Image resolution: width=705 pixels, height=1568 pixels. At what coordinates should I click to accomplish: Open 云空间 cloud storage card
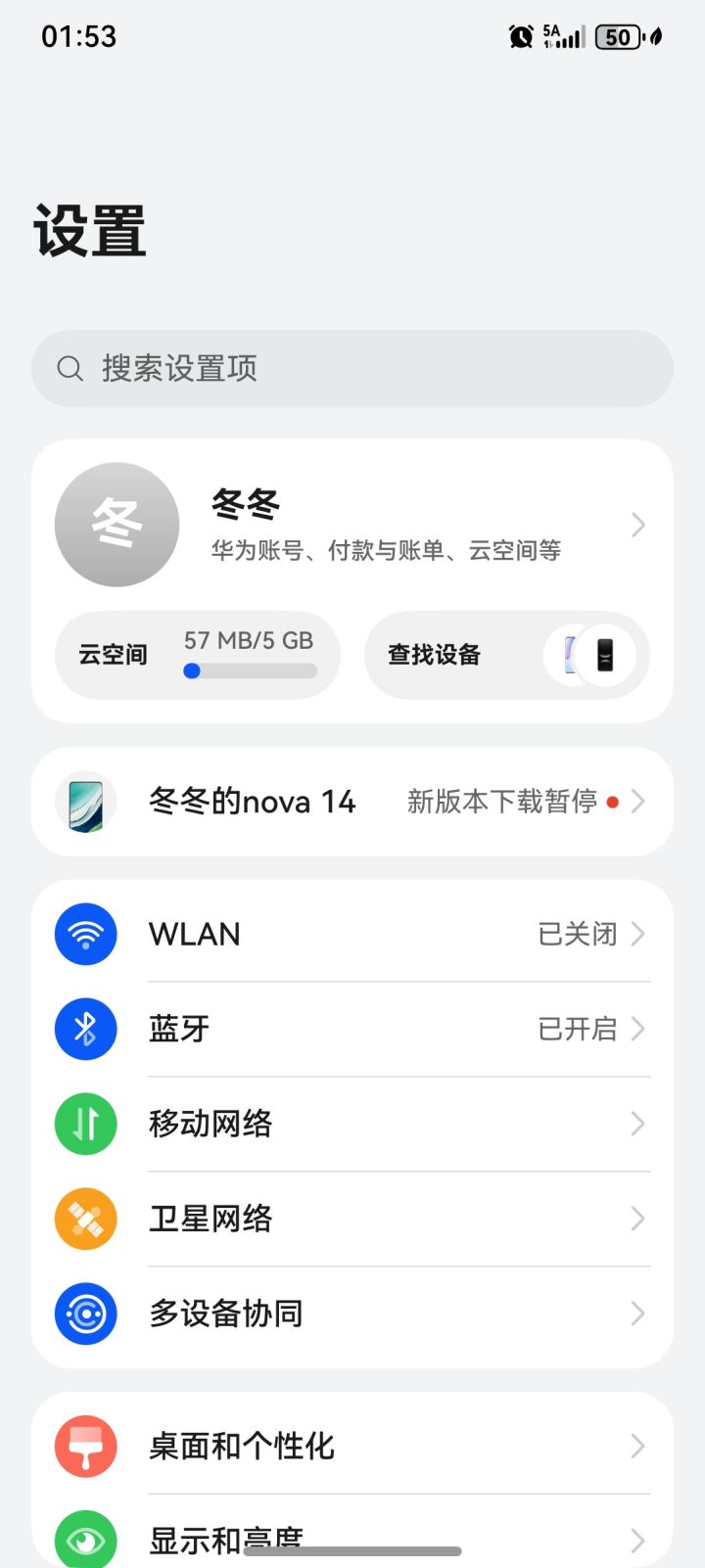pyautogui.click(x=196, y=655)
